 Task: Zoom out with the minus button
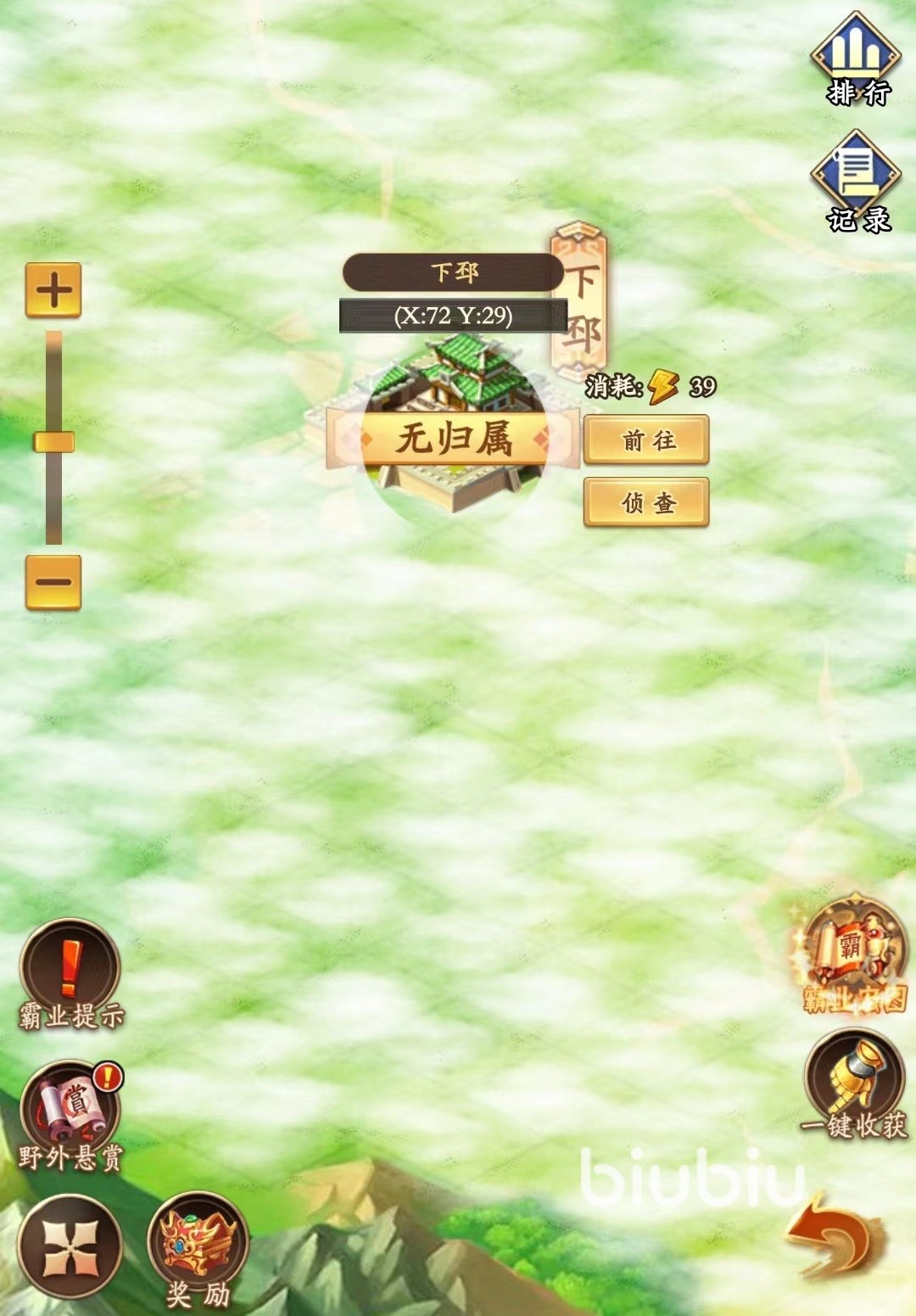pyautogui.click(x=53, y=582)
